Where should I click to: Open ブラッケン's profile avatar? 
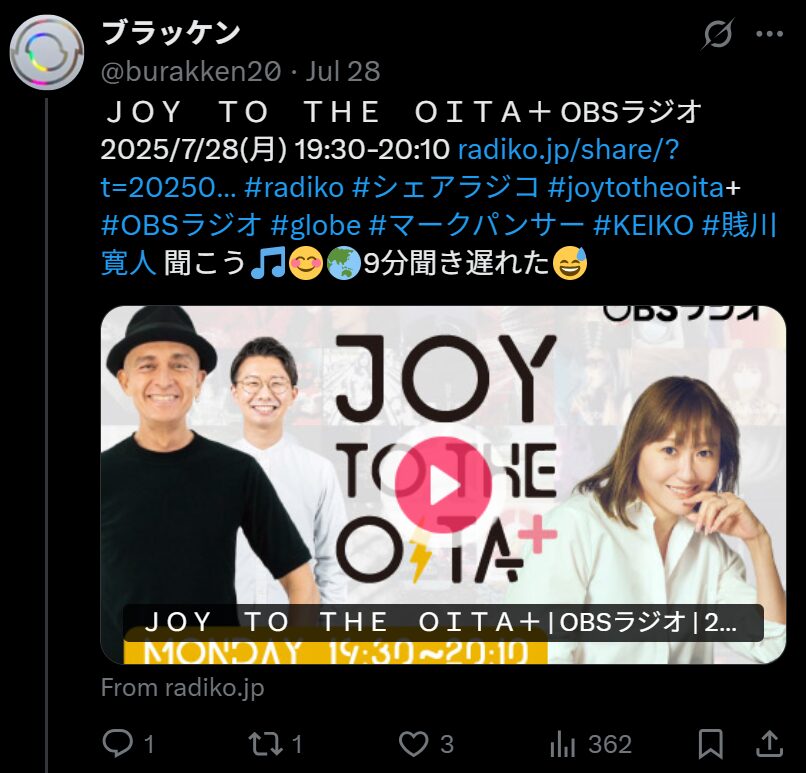(47, 52)
